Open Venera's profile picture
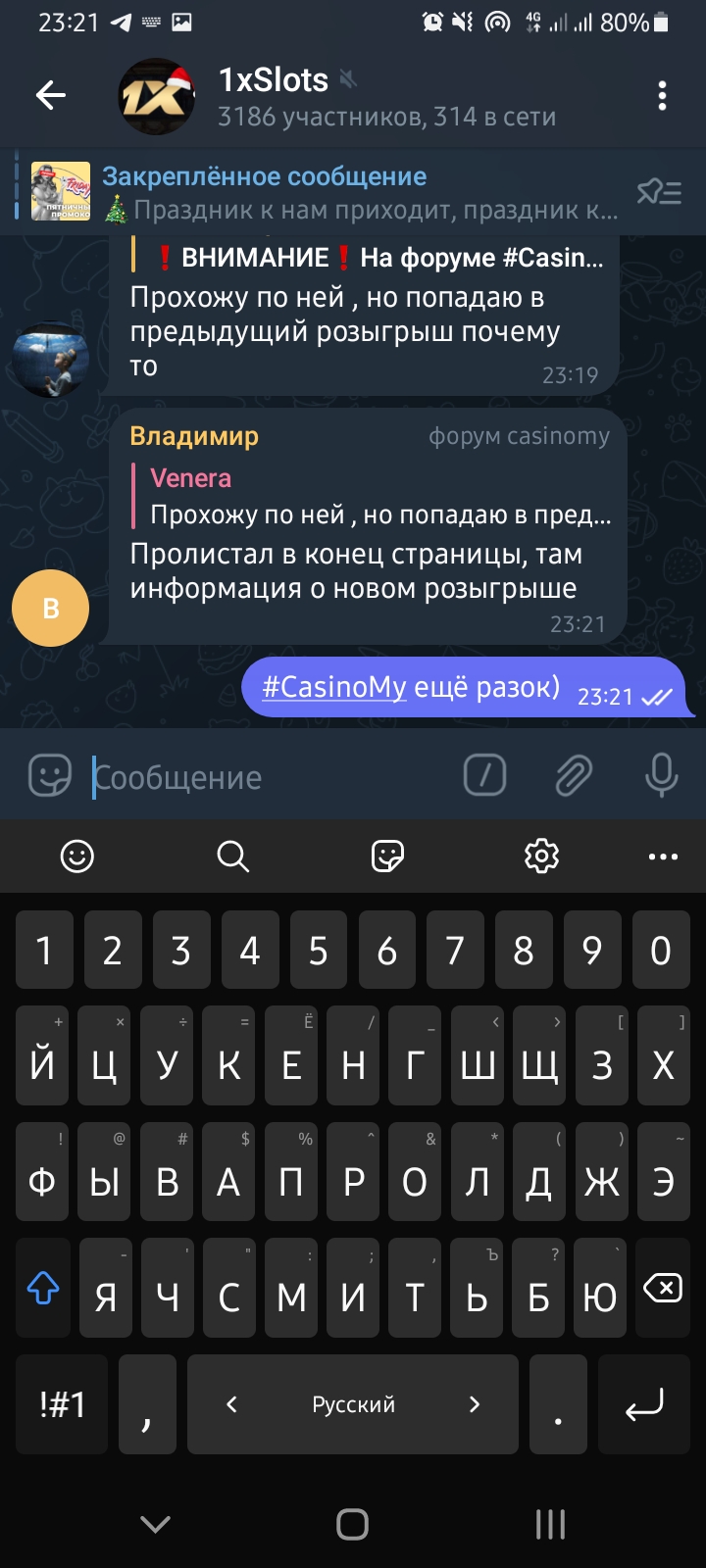 [x=50, y=360]
